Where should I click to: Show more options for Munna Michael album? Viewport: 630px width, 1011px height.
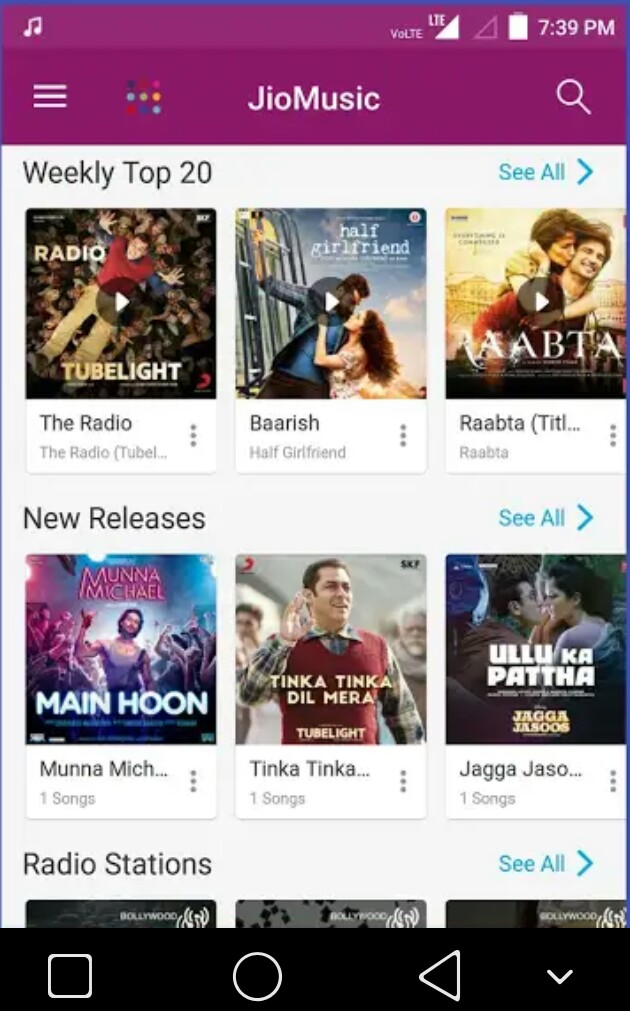tap(193, 781)
